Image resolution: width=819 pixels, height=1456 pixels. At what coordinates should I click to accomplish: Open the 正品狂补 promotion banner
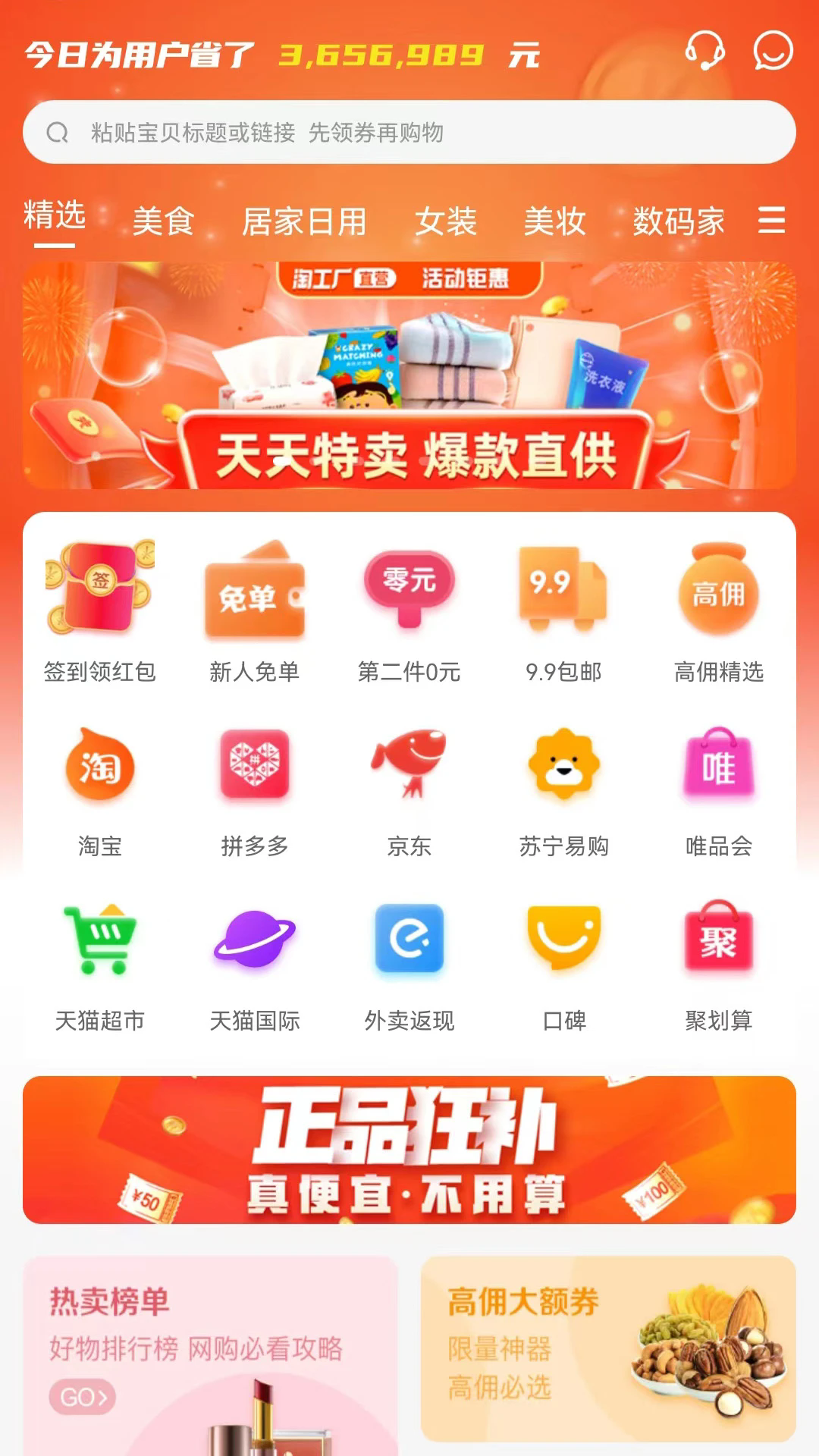coord(409,1149)
